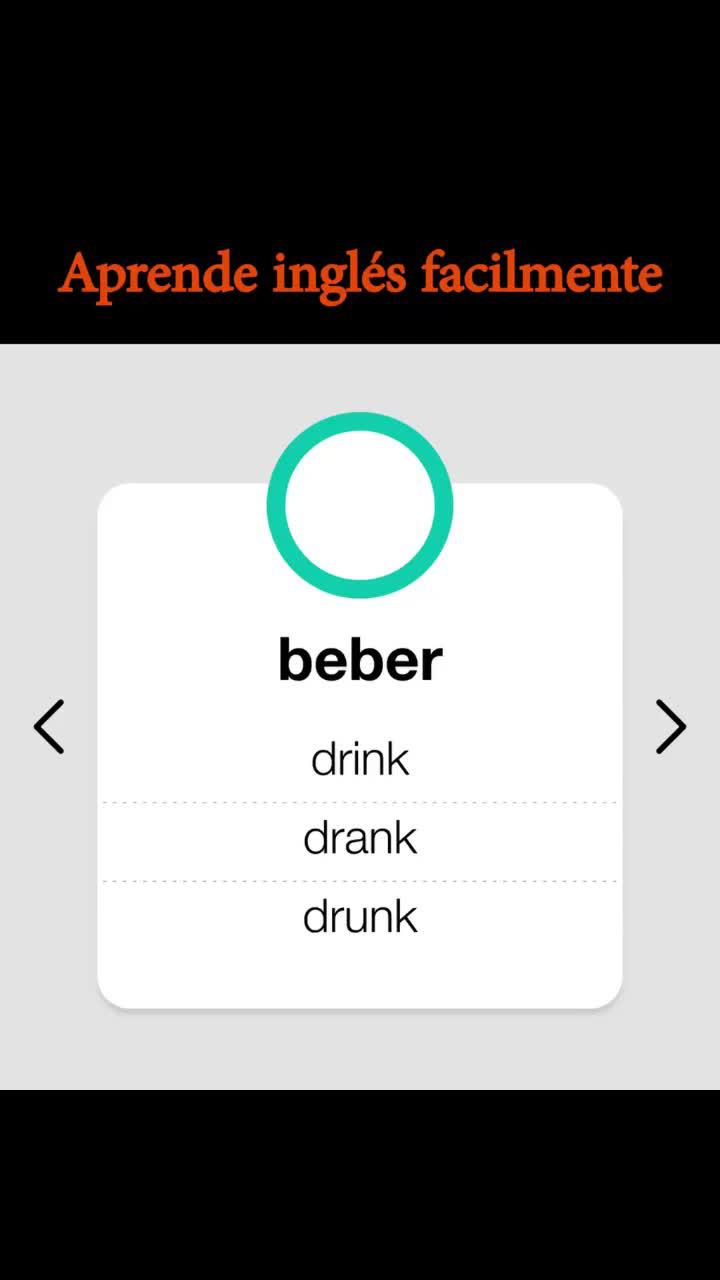This screenshot has height=1280, width=720.
Task: Collapse back to the previous card via left chevron
Action: pos(50,727)
